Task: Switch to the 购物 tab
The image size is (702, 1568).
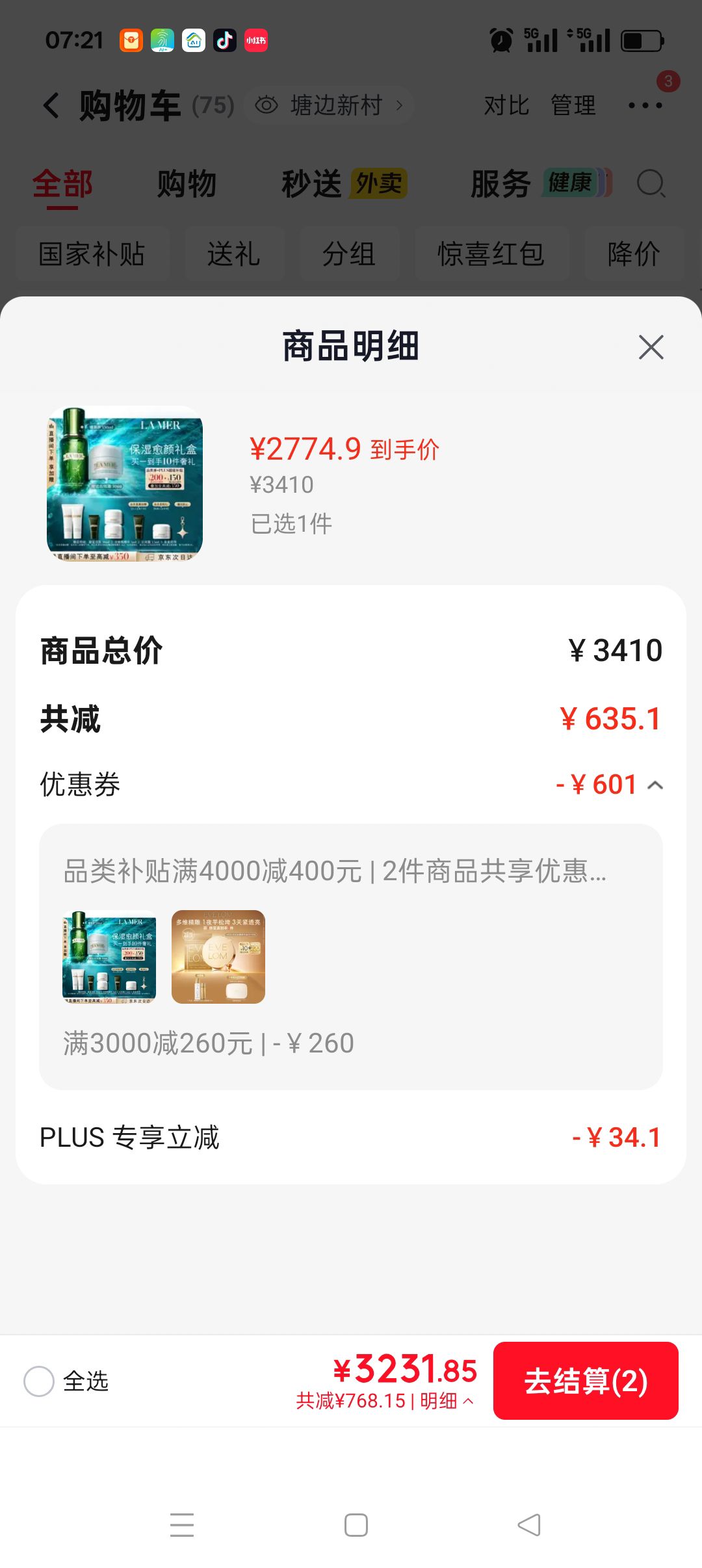Action: pos(187,184)
